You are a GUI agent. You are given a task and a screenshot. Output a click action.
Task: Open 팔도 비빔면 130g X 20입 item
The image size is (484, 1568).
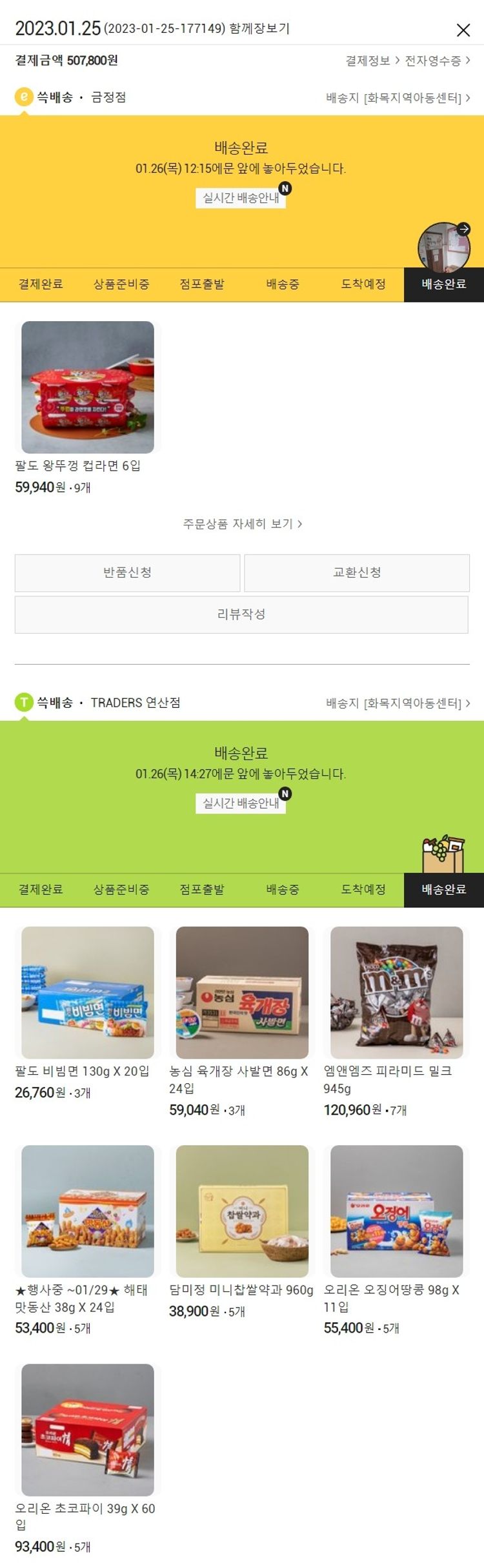pyautogui.click(x=88, y=993)
